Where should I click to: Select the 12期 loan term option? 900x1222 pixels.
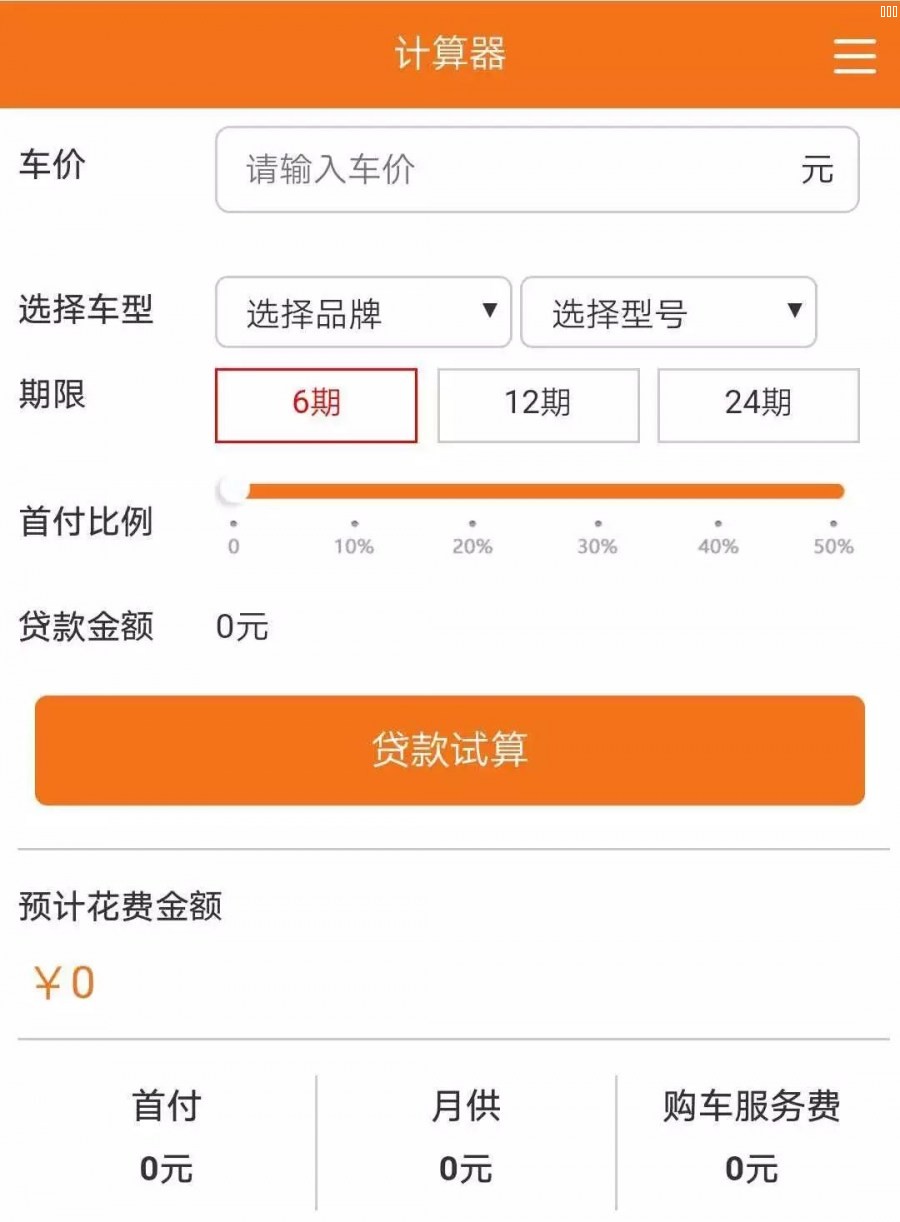point(537,404)
